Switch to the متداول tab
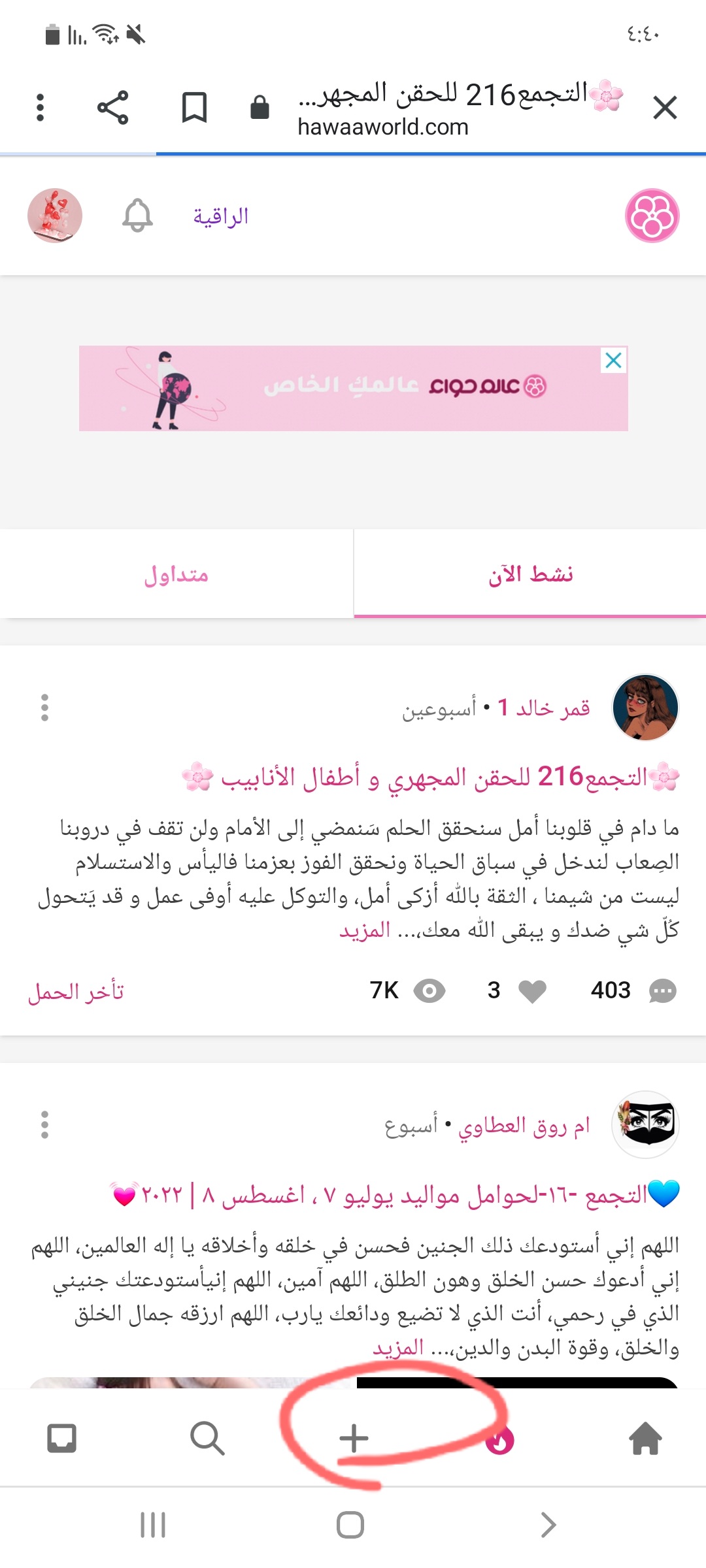This screenshot has width=706, height=1568. [x=176, y=575]
